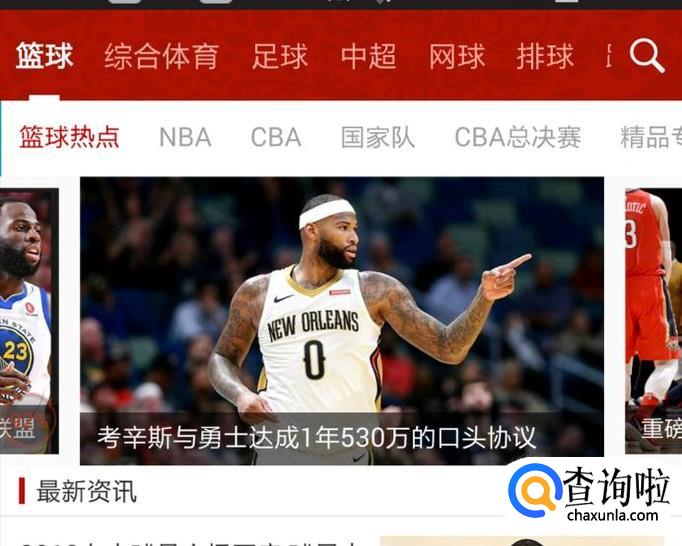Open the CBA sub-tab
The height and width of the screenshot is (546, 682).
[276, 137]
